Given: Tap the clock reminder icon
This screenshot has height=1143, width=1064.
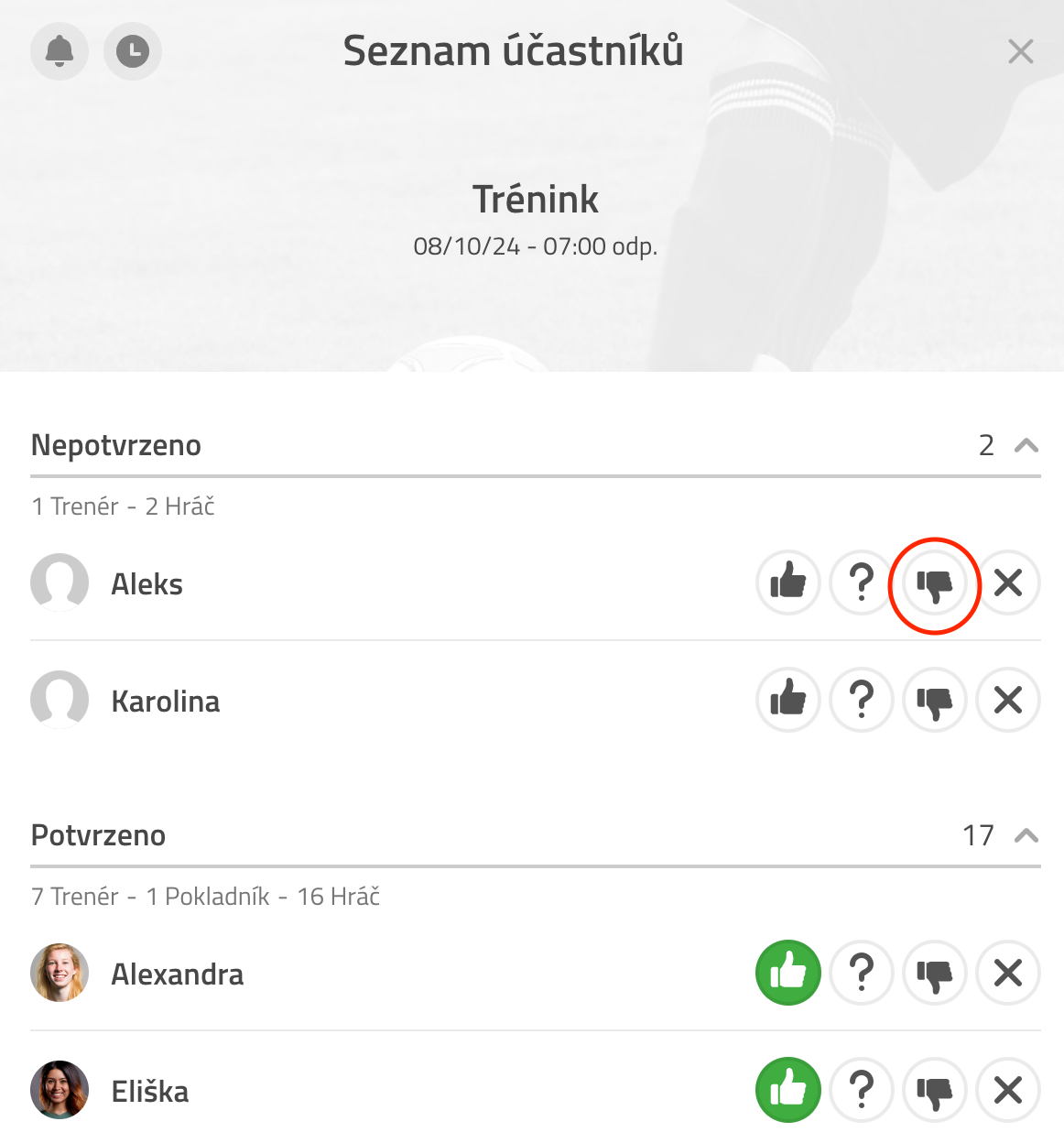Looking at the screenshot, I should coord(133,51).
